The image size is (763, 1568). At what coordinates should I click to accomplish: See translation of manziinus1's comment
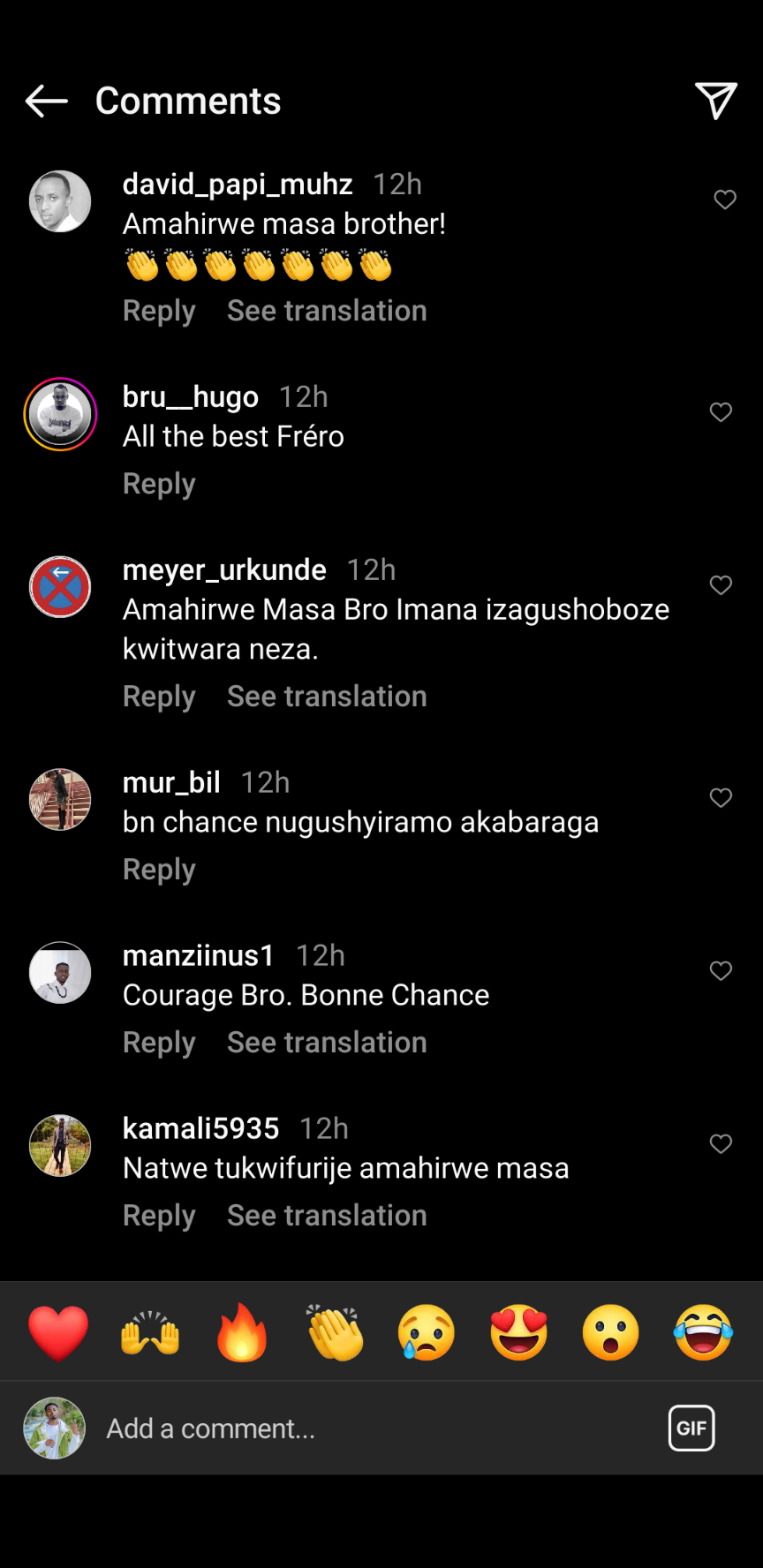click(327, 1043)
